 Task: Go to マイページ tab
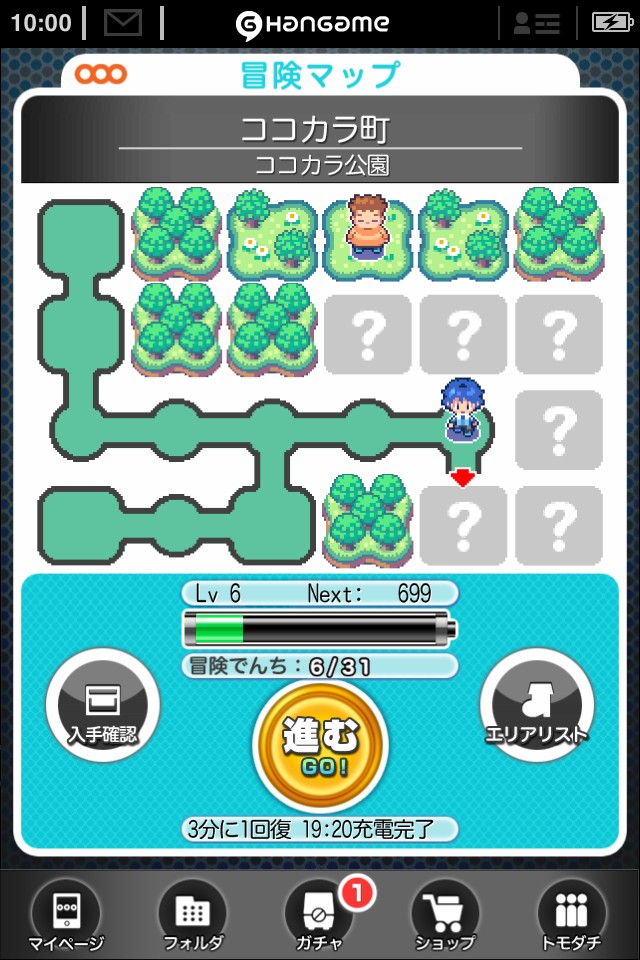[65, 912]
